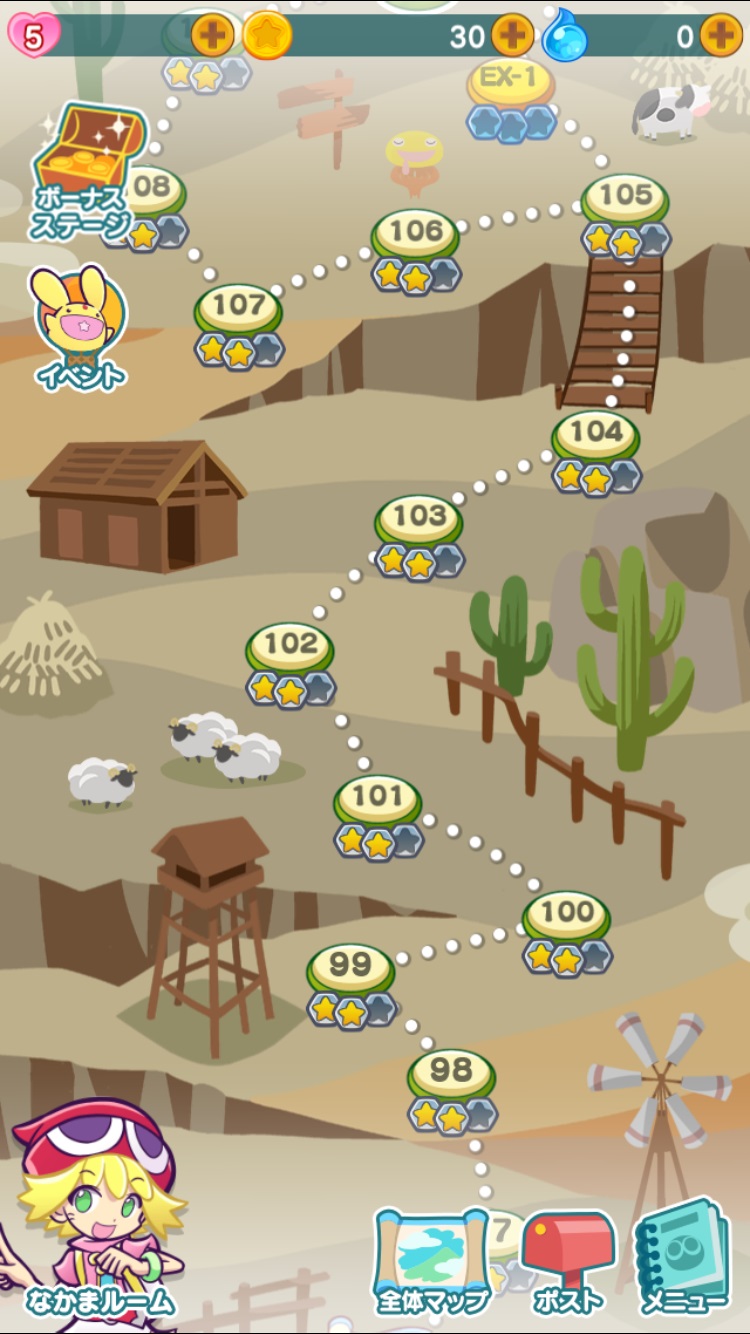
Task: Add more gold coins with the plus
Action: 512,36
